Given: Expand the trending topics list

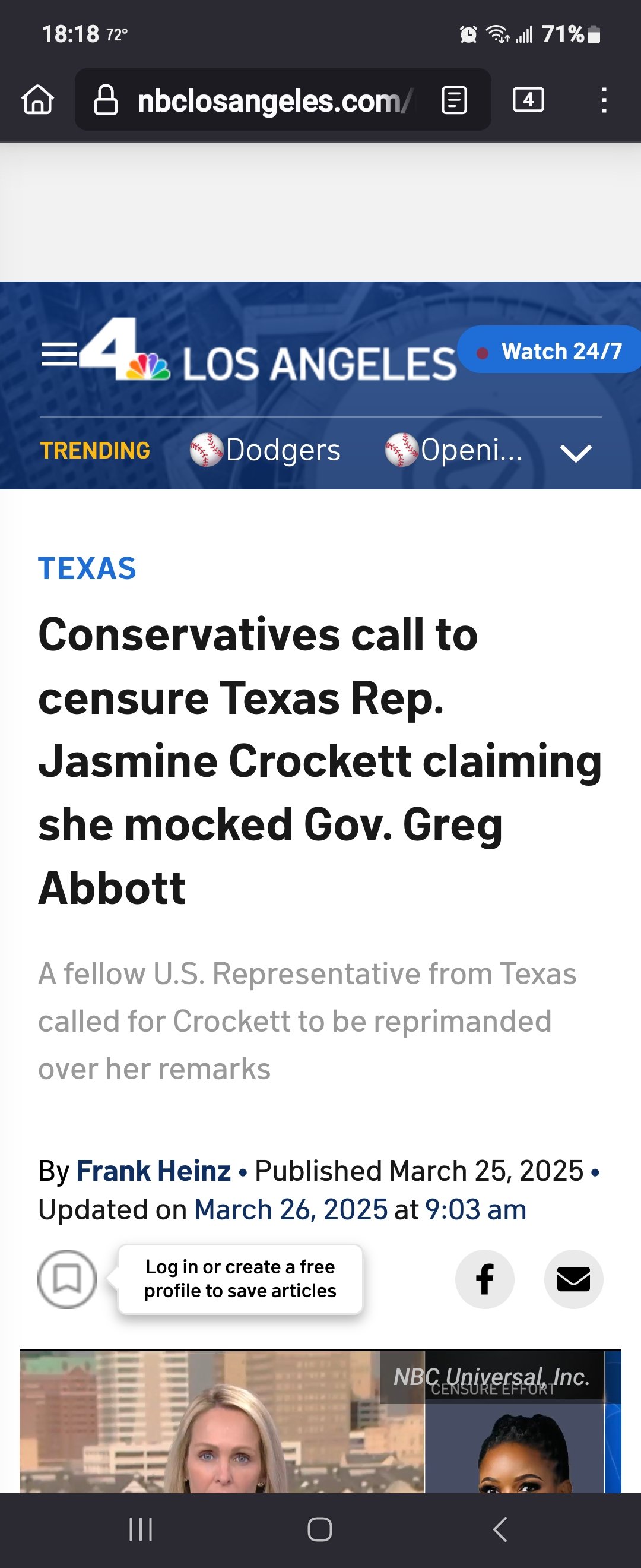Looking at the screenshot, I should coord(575,452).
